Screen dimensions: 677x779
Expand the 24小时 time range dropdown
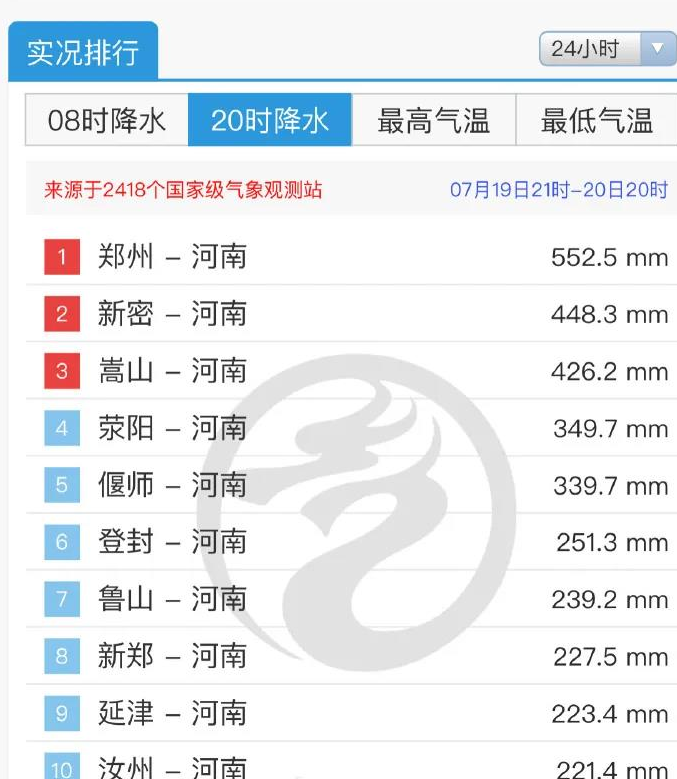(607, 48)
